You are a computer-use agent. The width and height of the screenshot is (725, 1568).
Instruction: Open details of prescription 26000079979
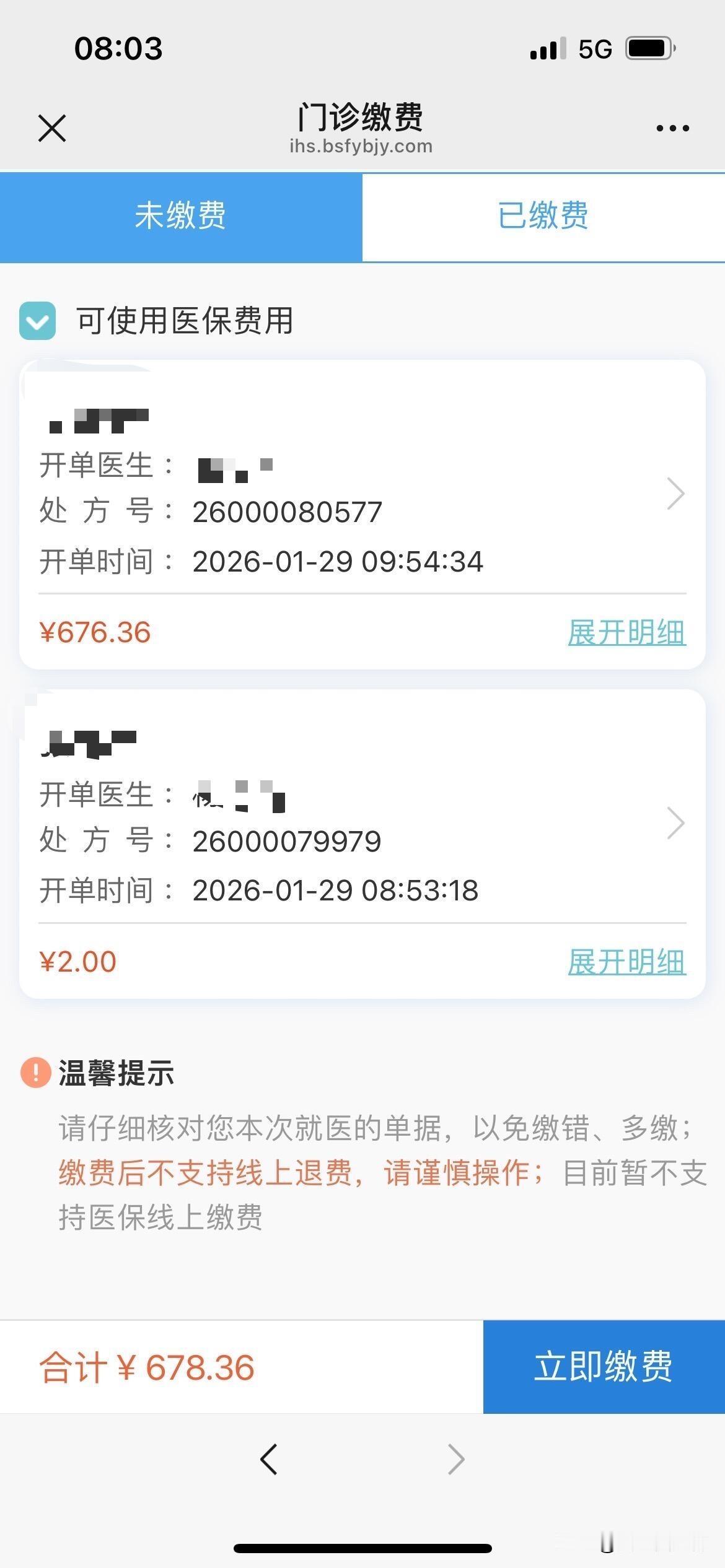coord(677,823)
